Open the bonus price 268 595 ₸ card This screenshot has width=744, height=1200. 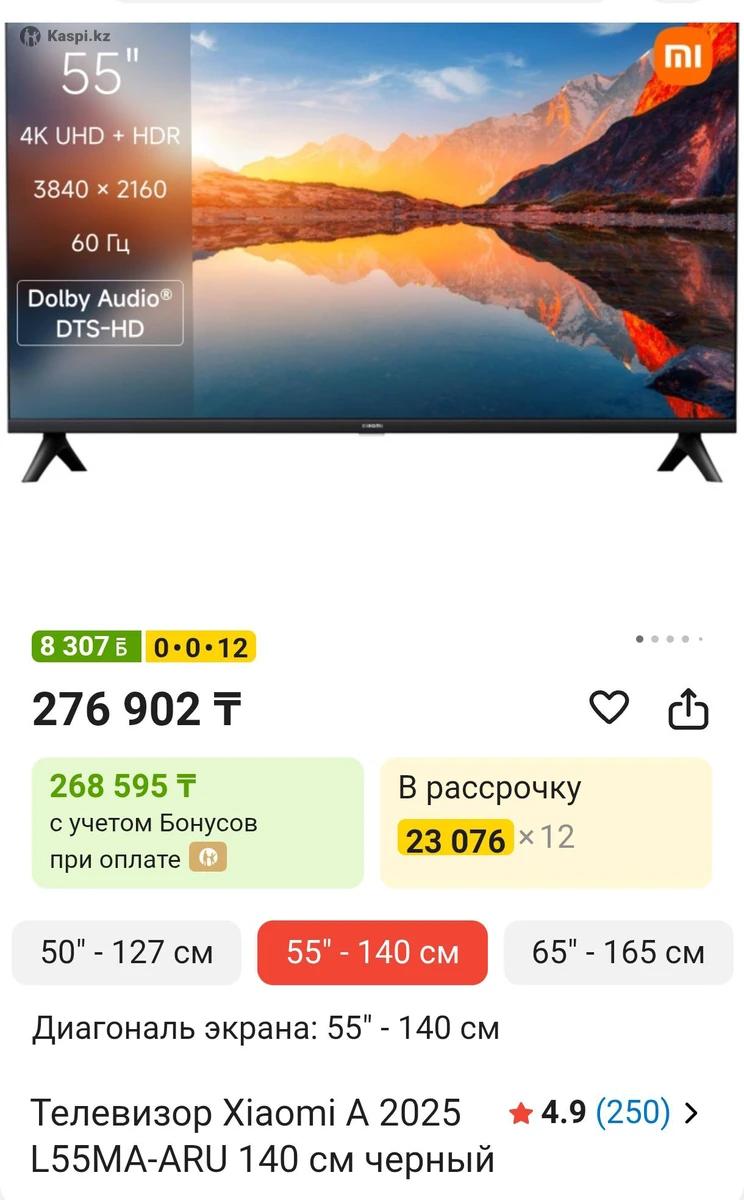(198, 822)
